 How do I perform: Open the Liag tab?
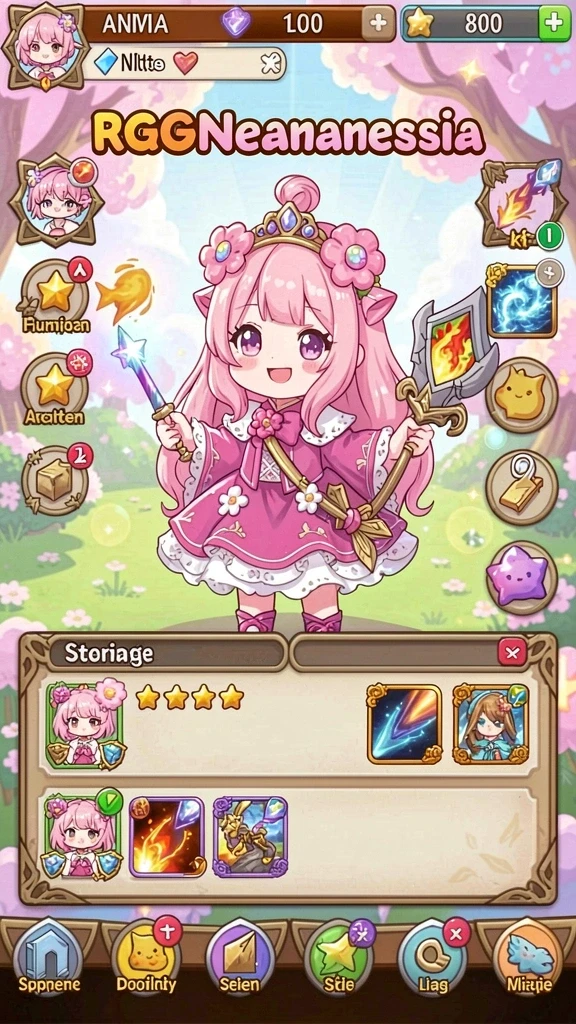pyautogui.click(x=432, y=957)
